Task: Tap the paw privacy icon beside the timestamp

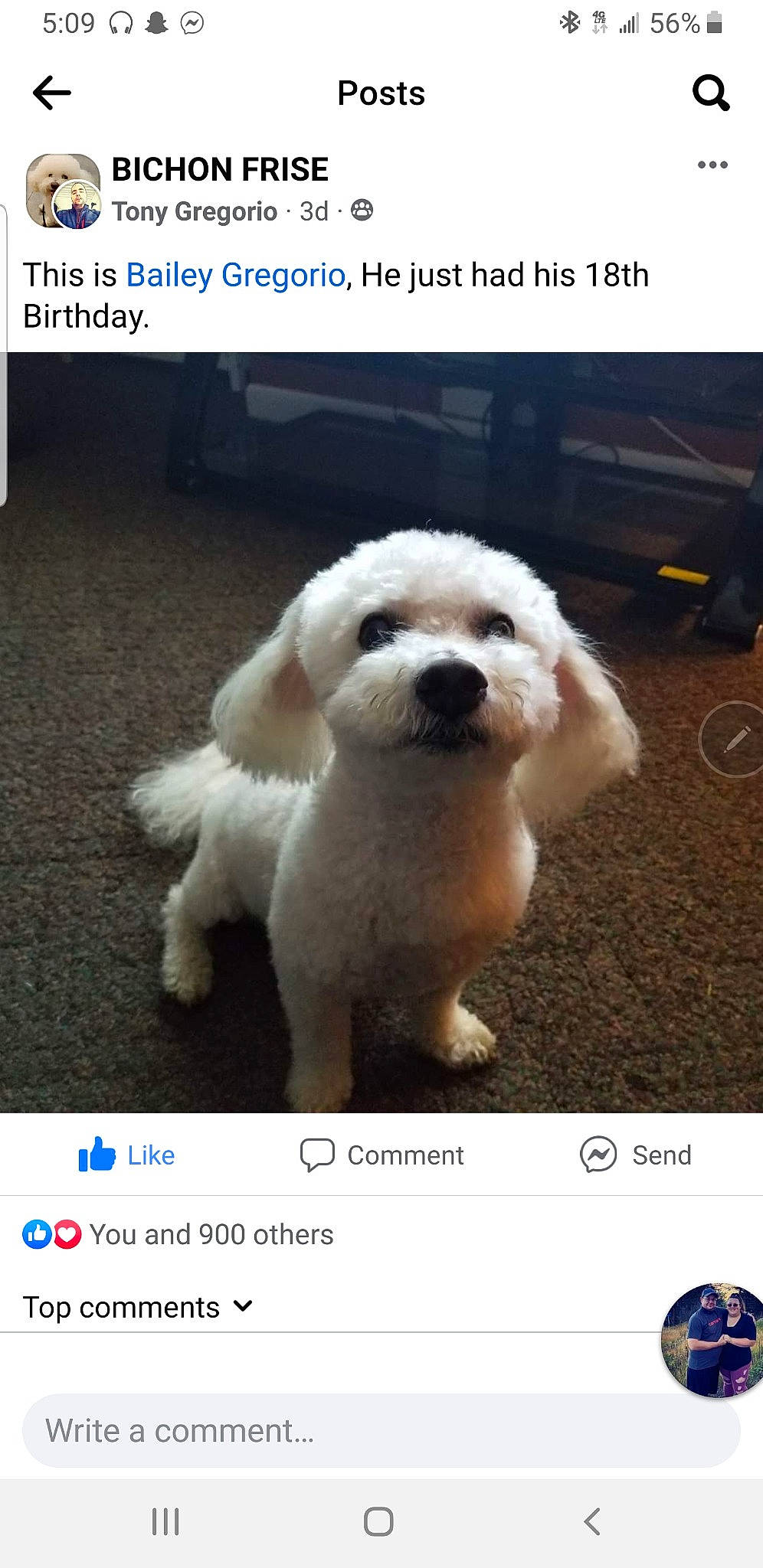Action: (x=362, y=211)
